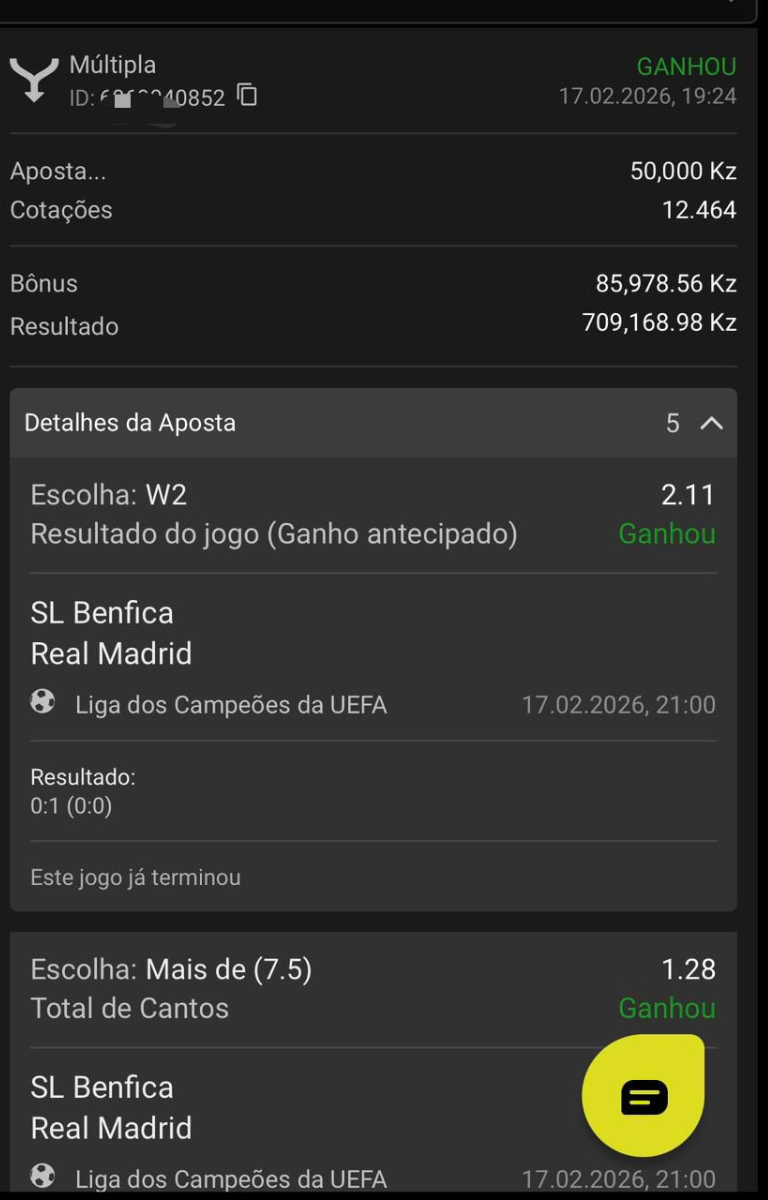Click the football icon beside Liga dos Campeões
Screen dimensions: 768x1200
(x=42, y=702)
